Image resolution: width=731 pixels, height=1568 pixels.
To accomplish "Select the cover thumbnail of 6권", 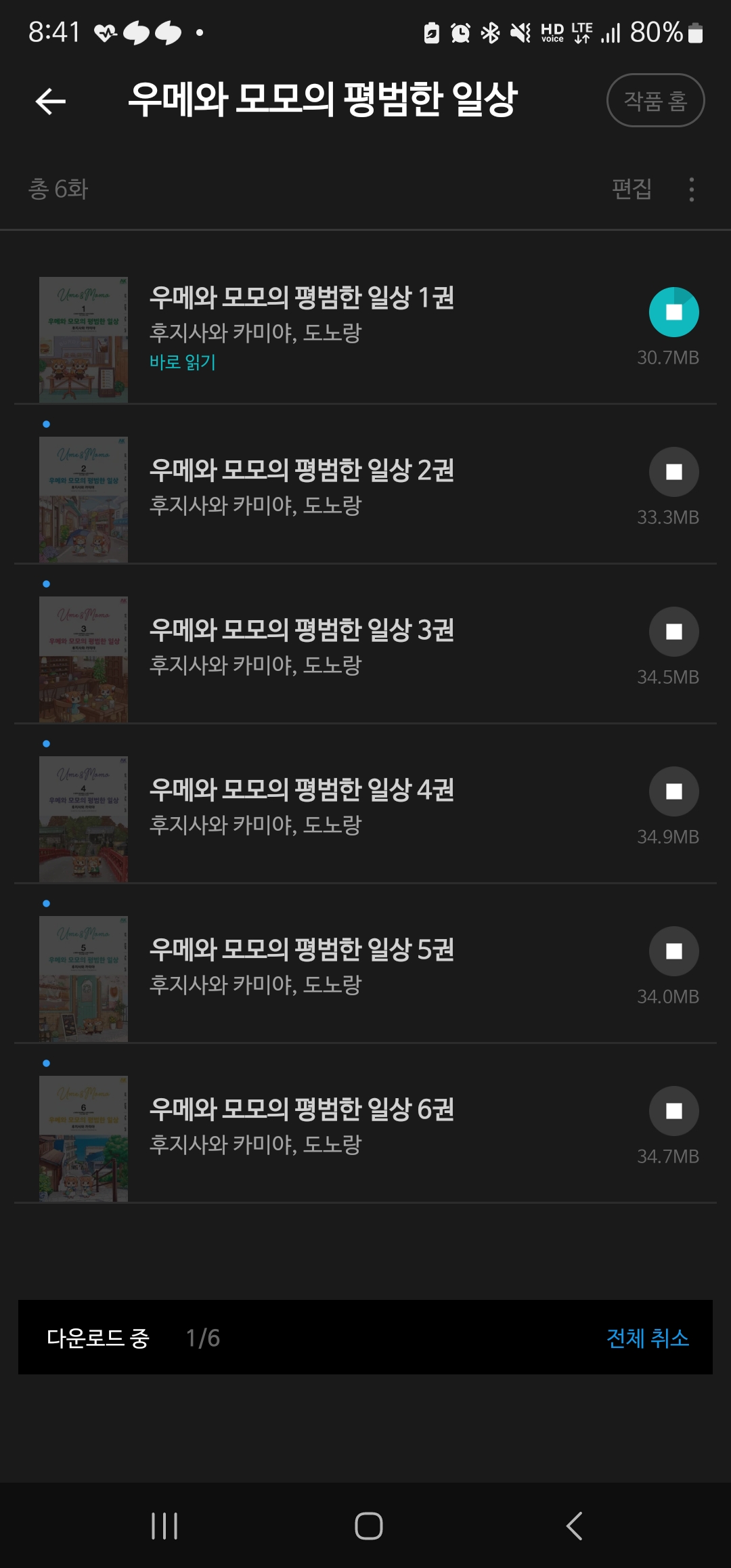I will click(83, 1139).
